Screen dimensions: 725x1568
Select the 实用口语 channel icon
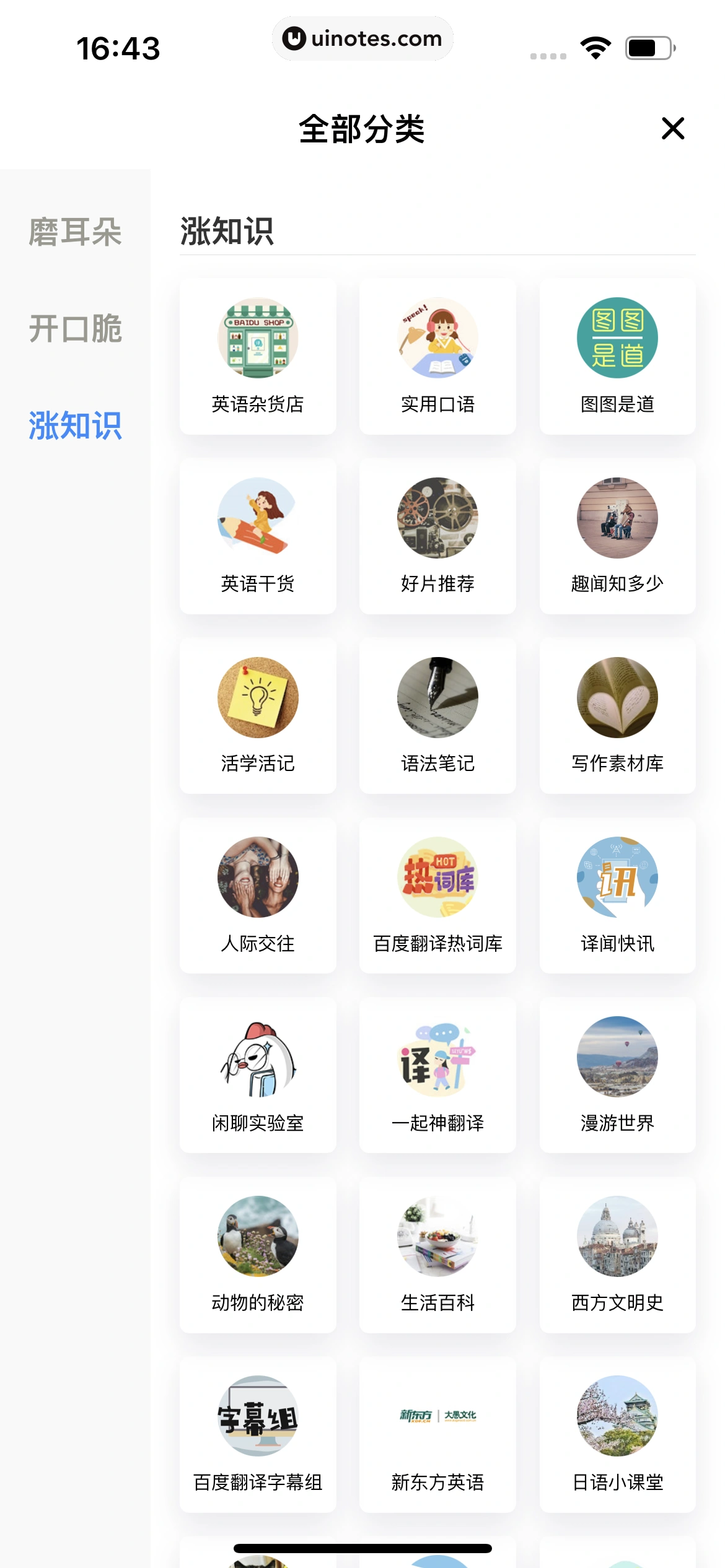click(x=437, y=337)
